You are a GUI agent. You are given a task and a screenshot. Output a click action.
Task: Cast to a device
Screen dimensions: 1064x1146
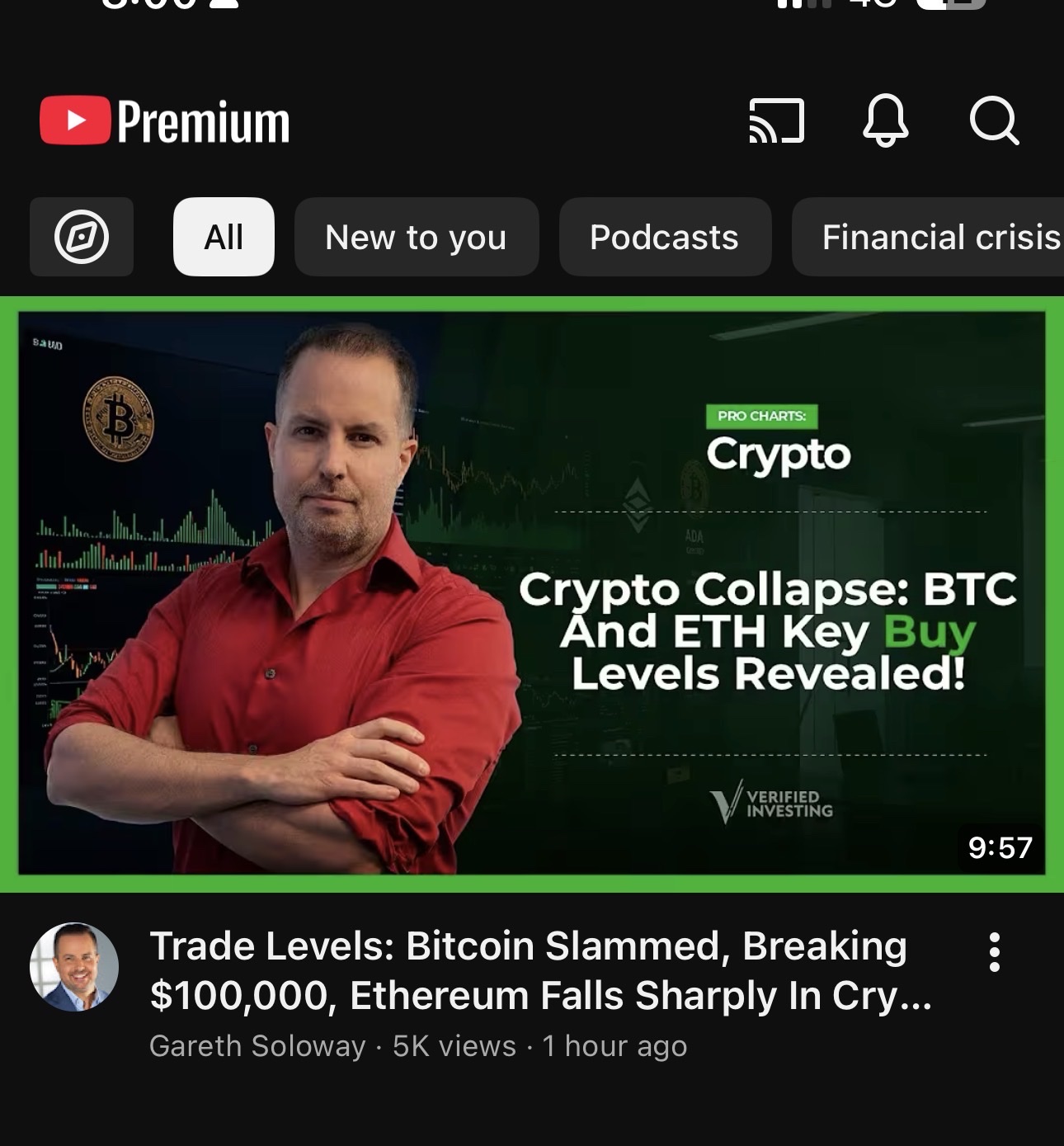[776, 121]
